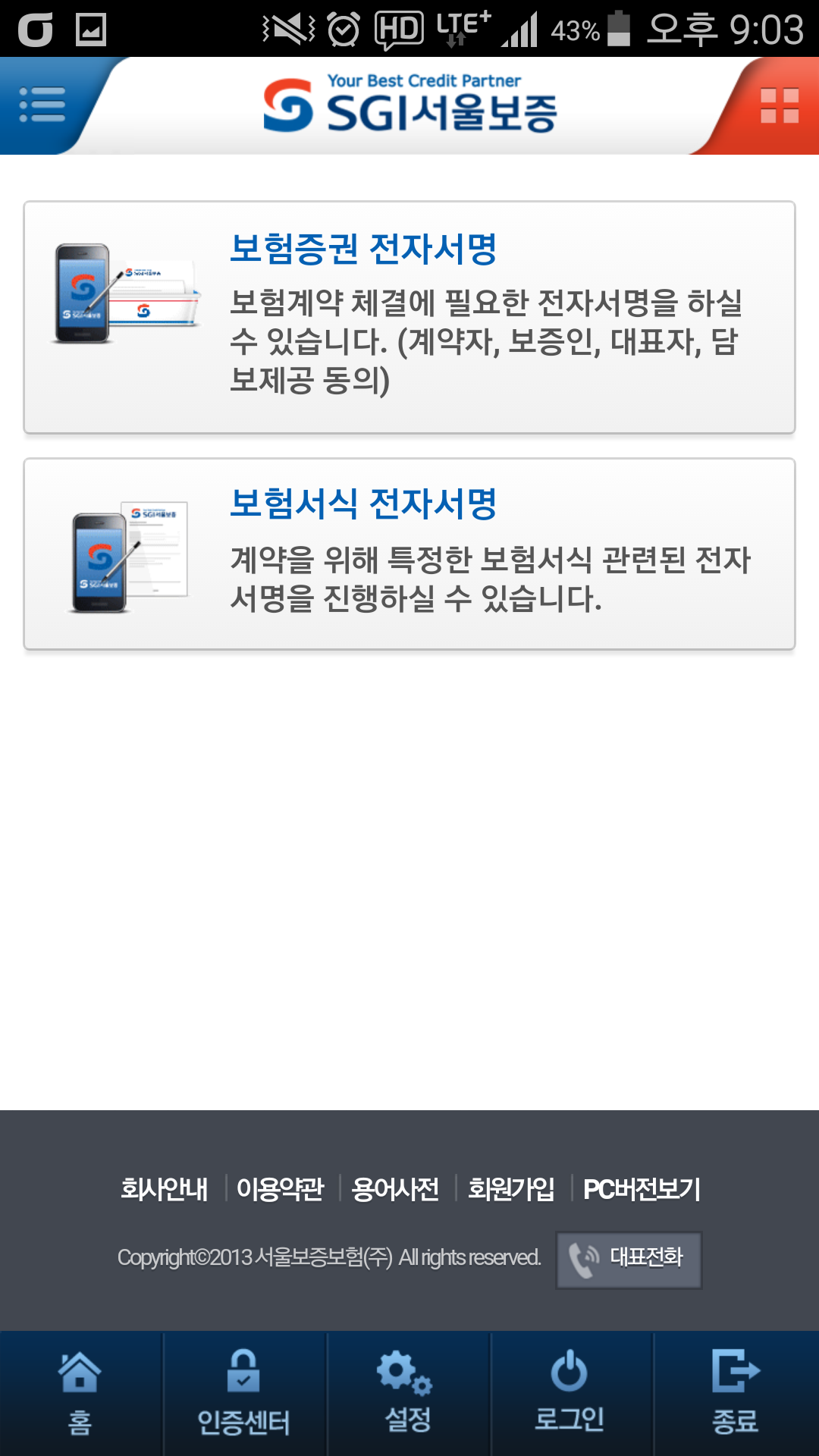This screenshot has width=819, height=1456.
Task: Go to the 홈 tab
Action: point(80,1394)
